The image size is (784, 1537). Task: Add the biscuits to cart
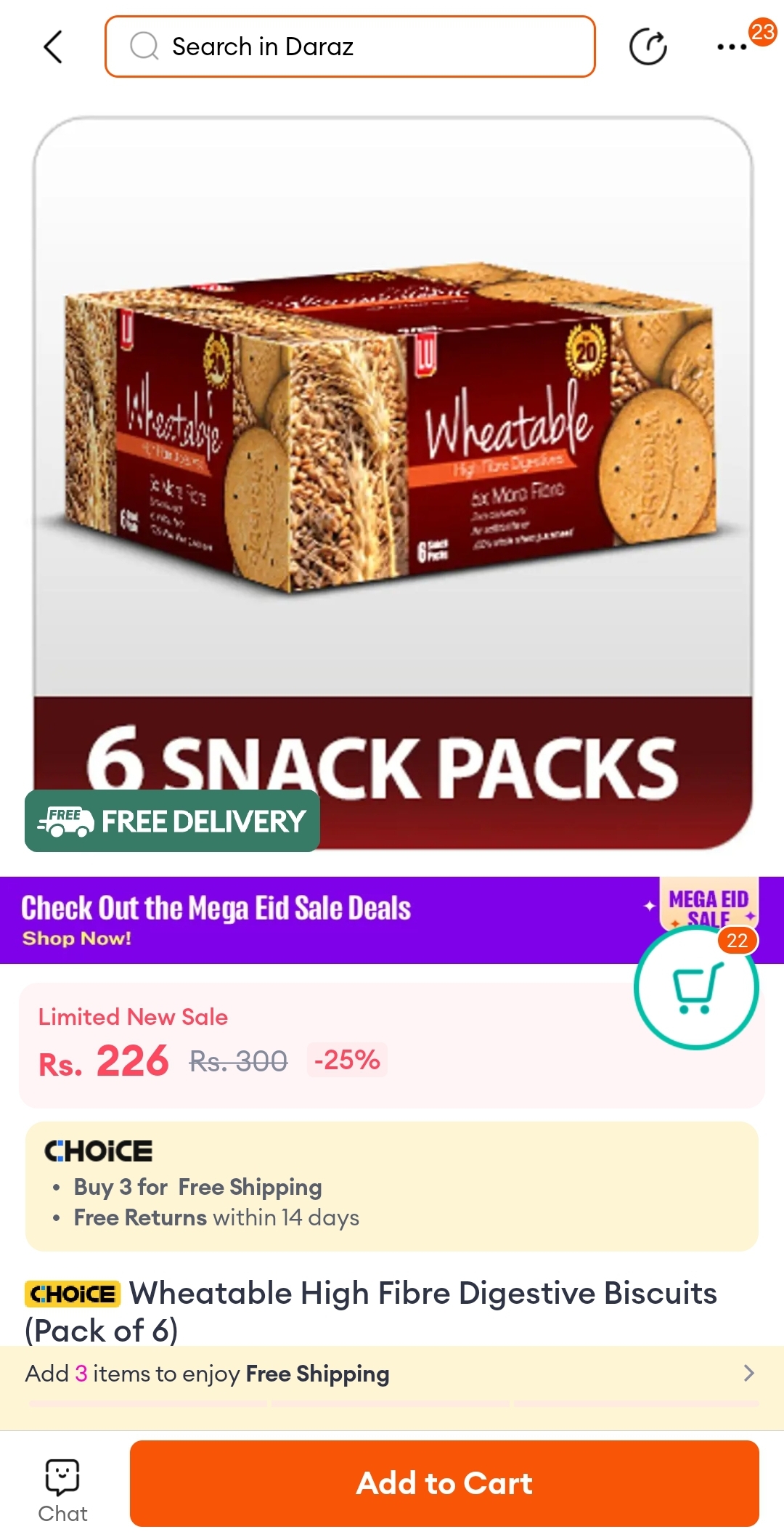pyautogui.click(x=444, y=1483)
